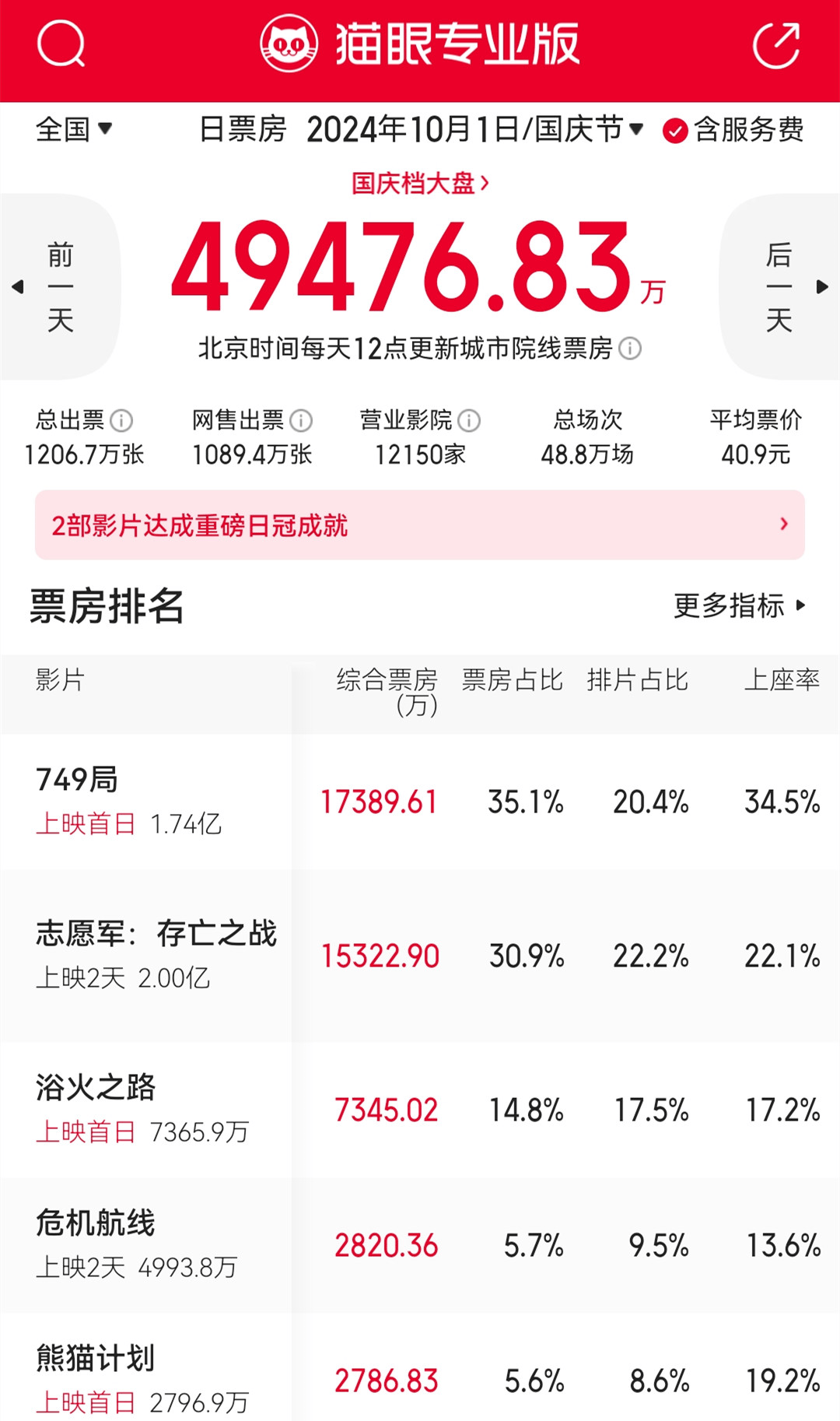840x1421 pixels.
Task: Open the 国庆档大盘 link
Action: coord(420,184)
